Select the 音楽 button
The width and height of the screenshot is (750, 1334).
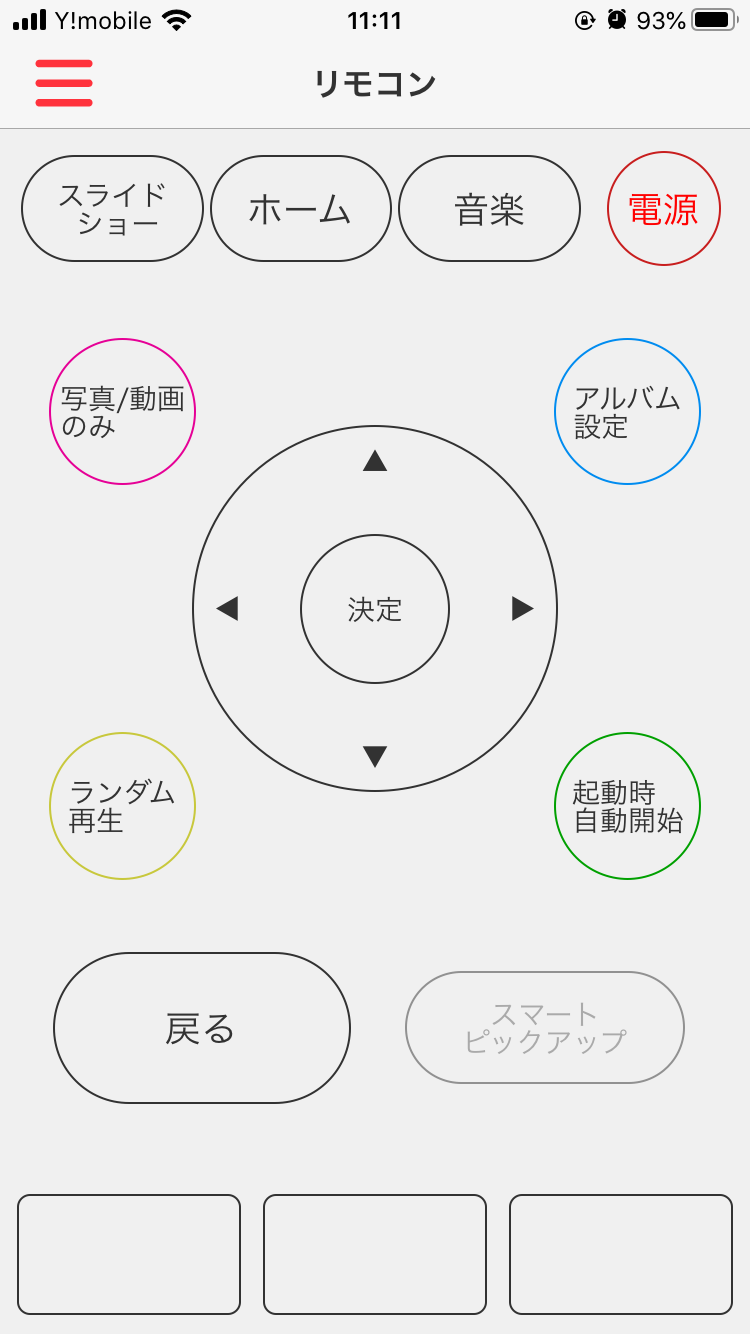(490, 209)
